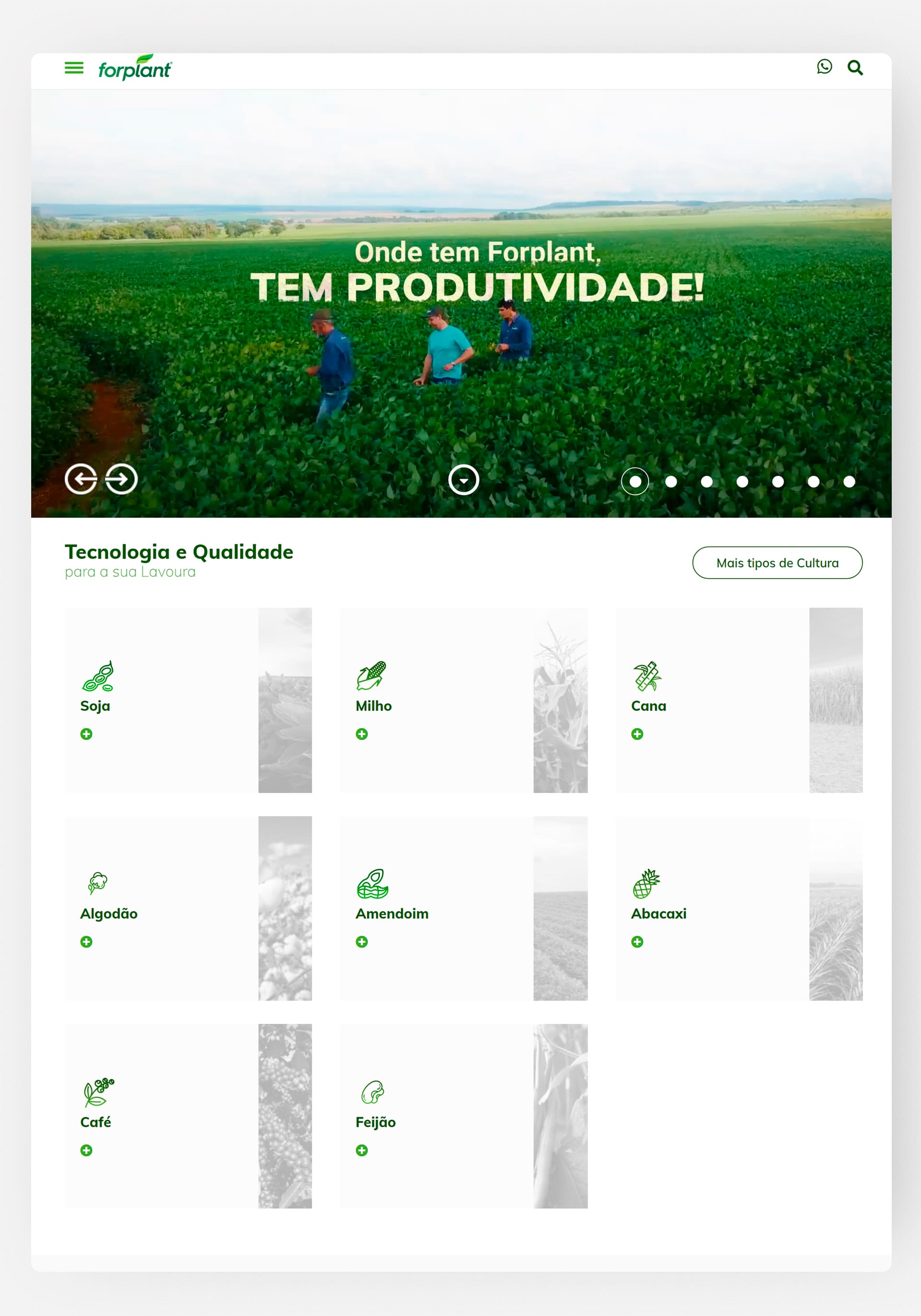Viewport: 921px width, 1316px height.
Task: Tap the Forplant logo to go home
Action: point(135,68)
